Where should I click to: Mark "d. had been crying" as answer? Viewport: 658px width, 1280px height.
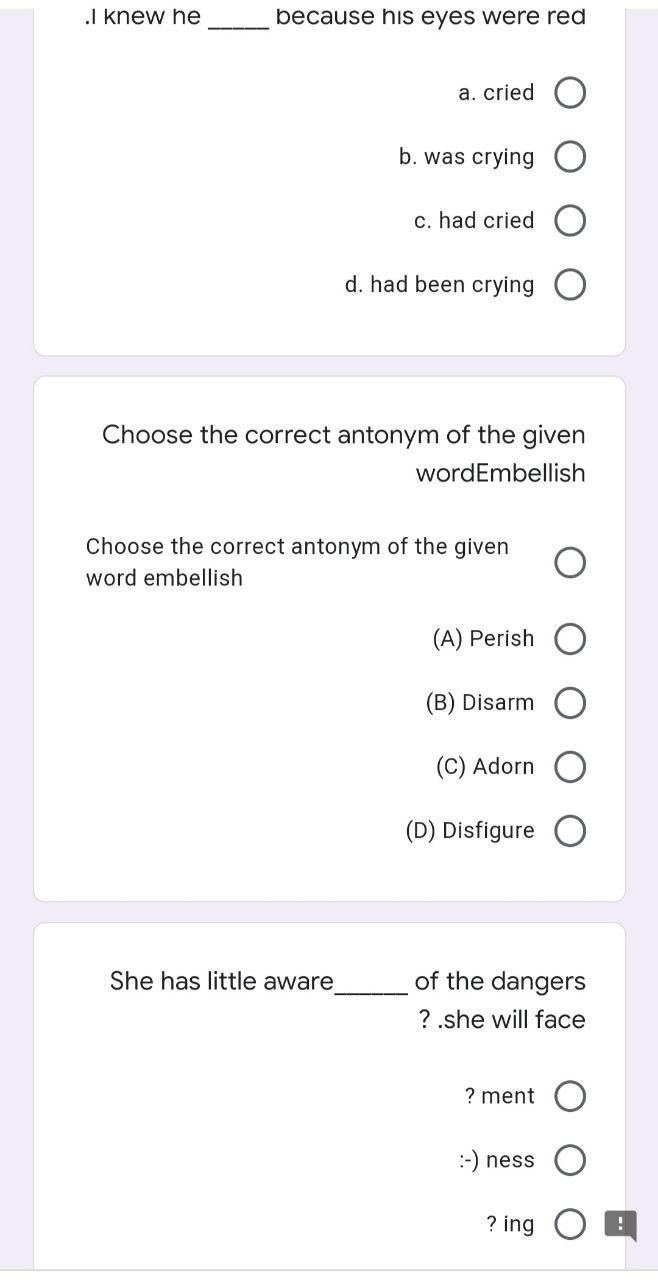point(569,285)
